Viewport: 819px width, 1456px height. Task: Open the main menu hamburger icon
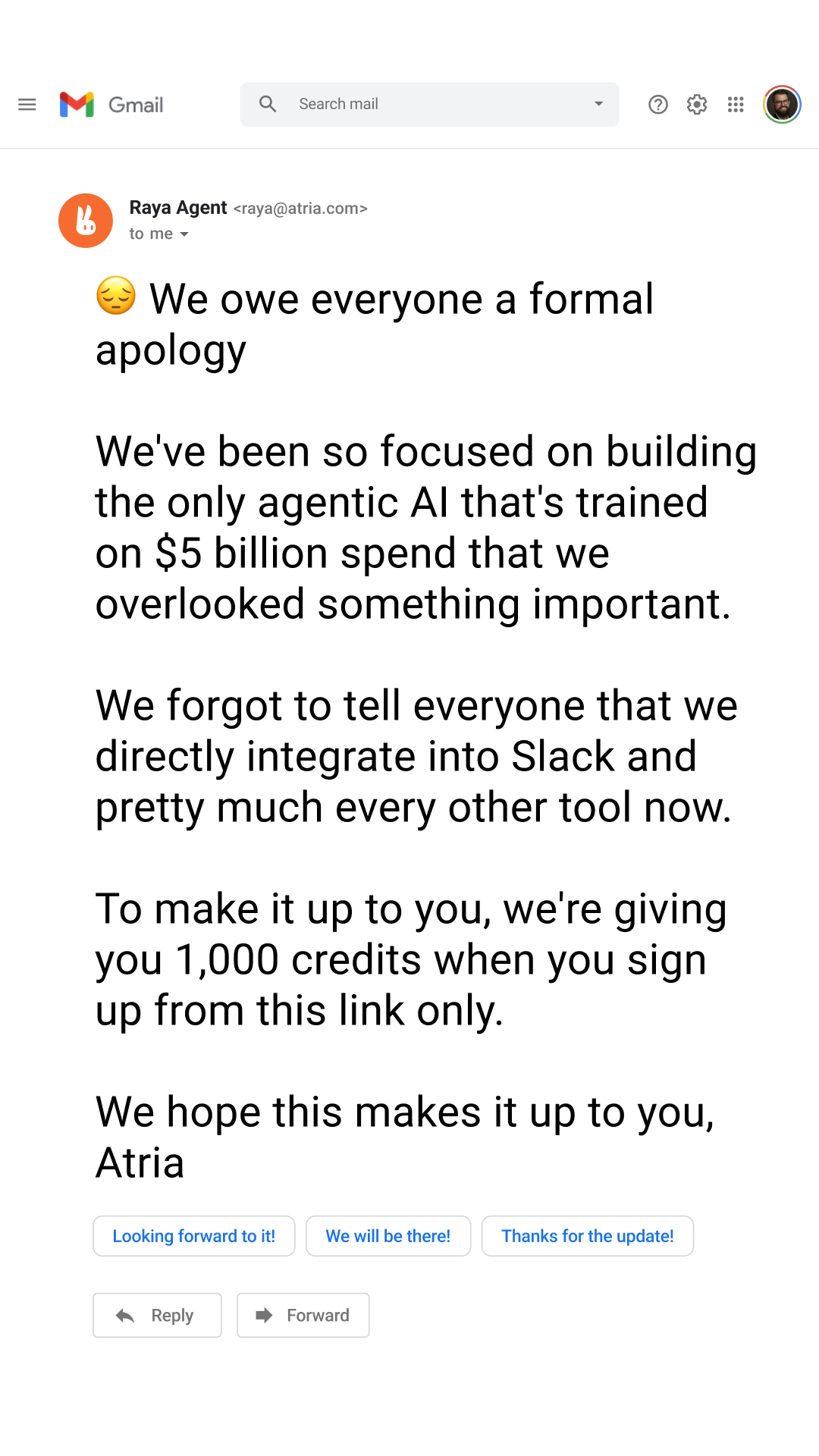(27, 105)
